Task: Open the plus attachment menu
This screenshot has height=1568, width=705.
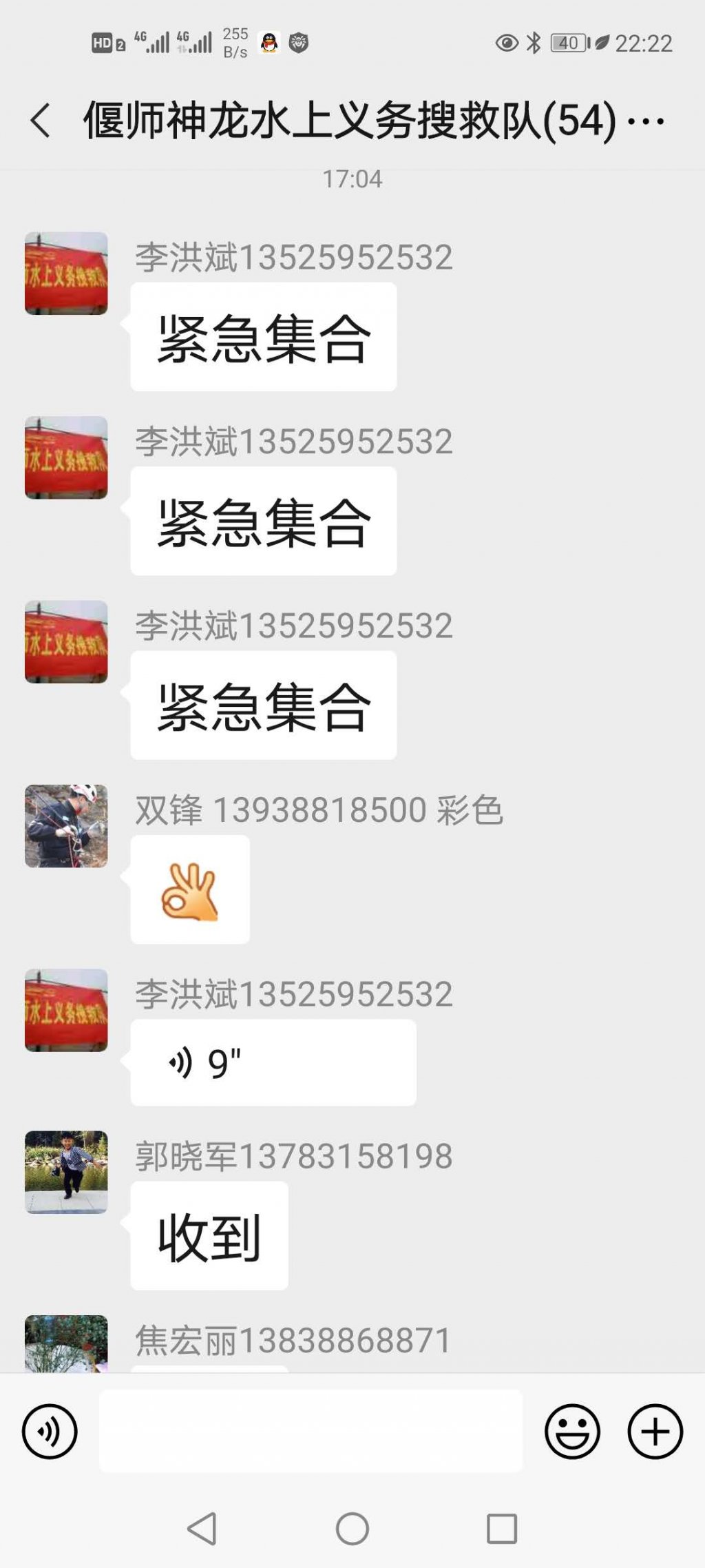Action: (655, 1432)
